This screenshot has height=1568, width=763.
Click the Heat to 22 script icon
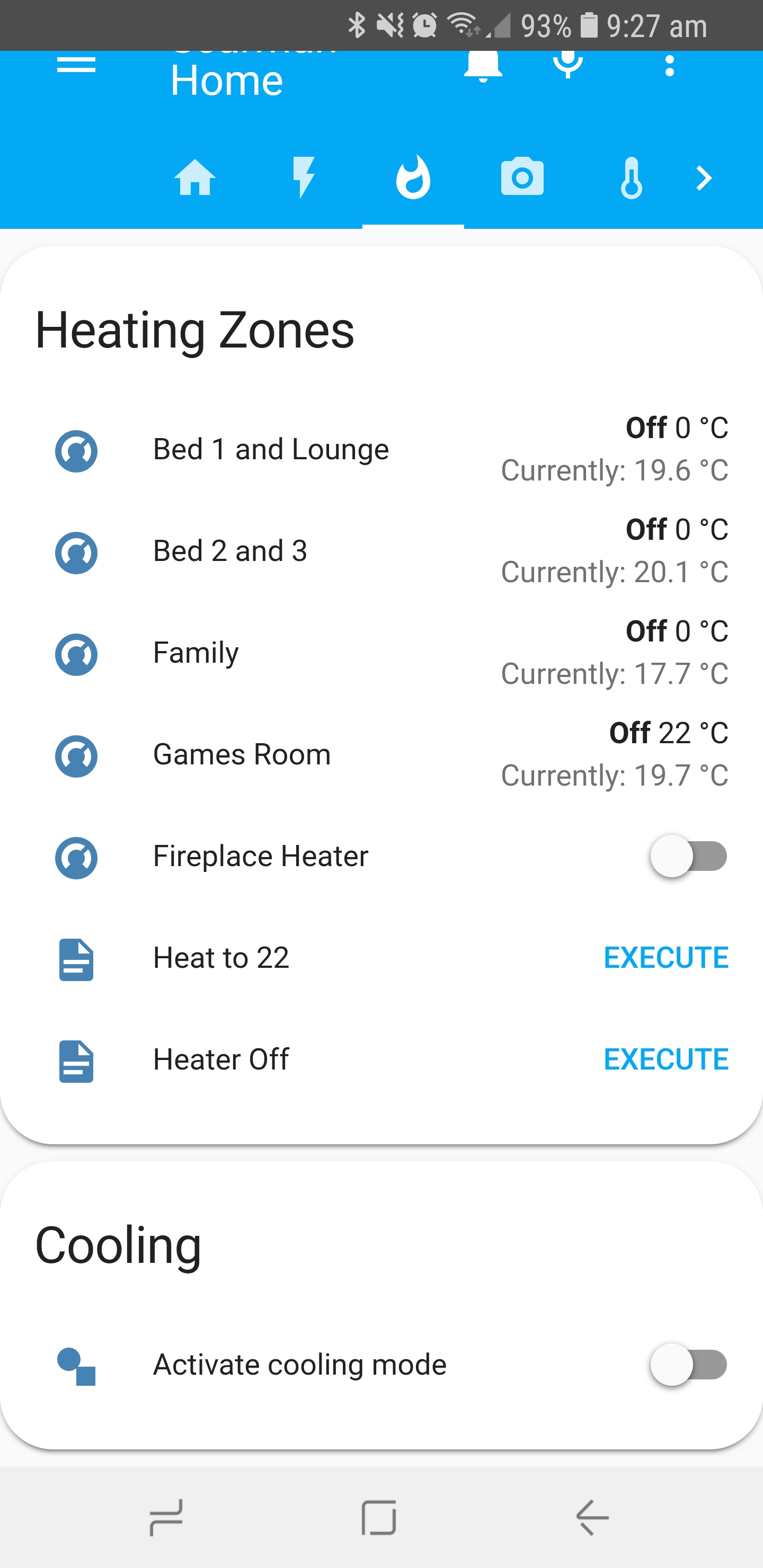click(x=76, y=958)
